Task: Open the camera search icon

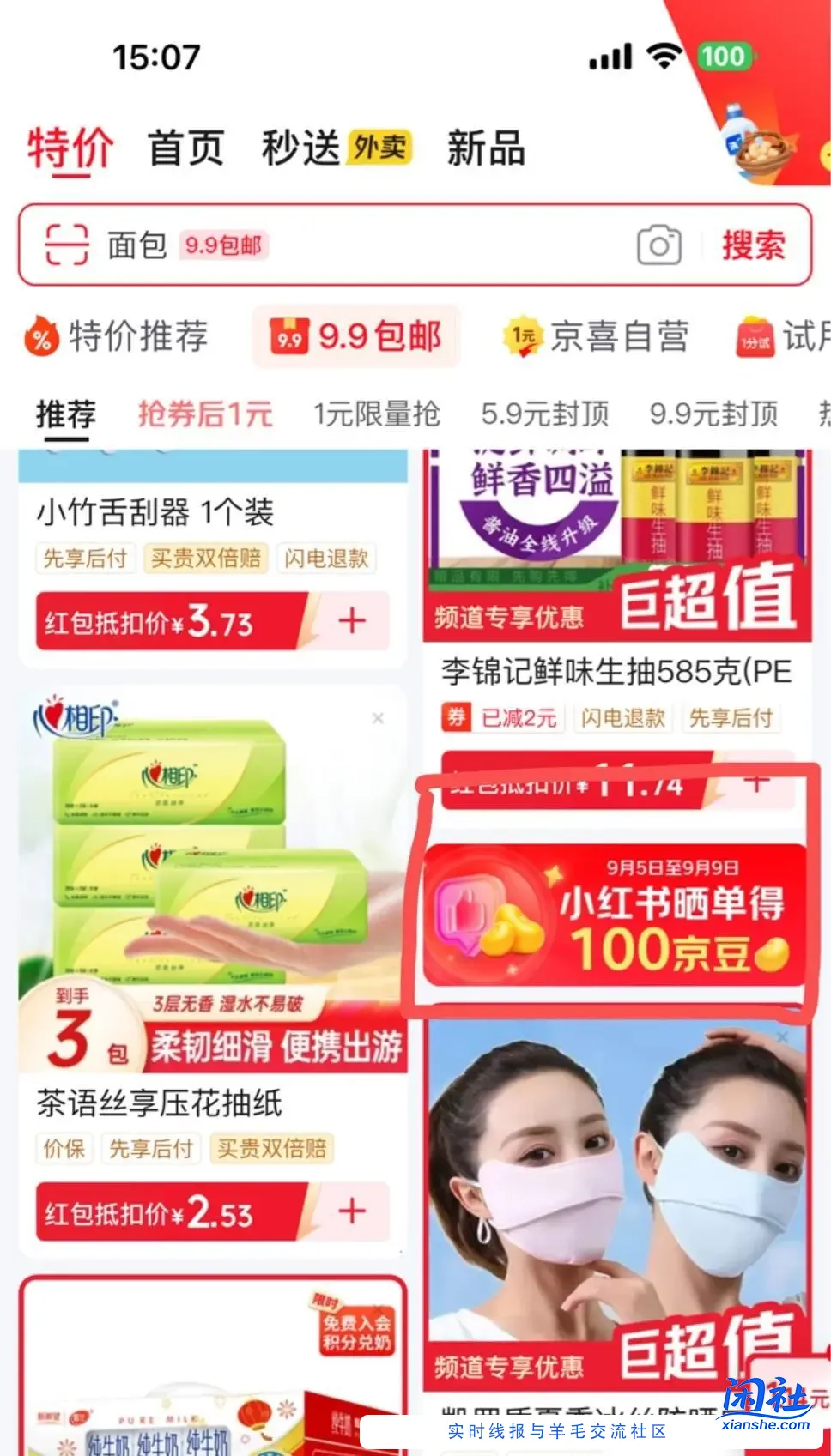Action: [658, 246]
